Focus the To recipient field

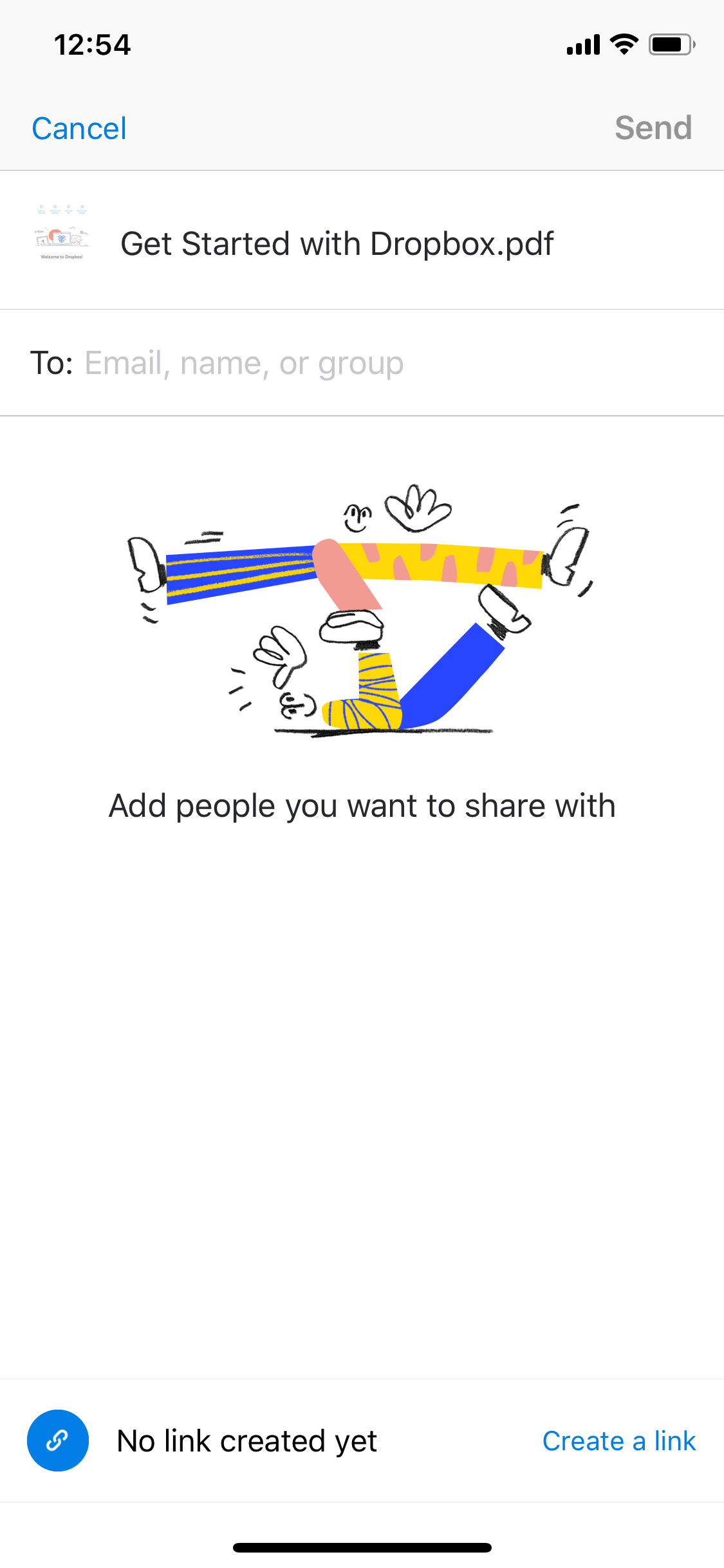click(x=362, y=362)
